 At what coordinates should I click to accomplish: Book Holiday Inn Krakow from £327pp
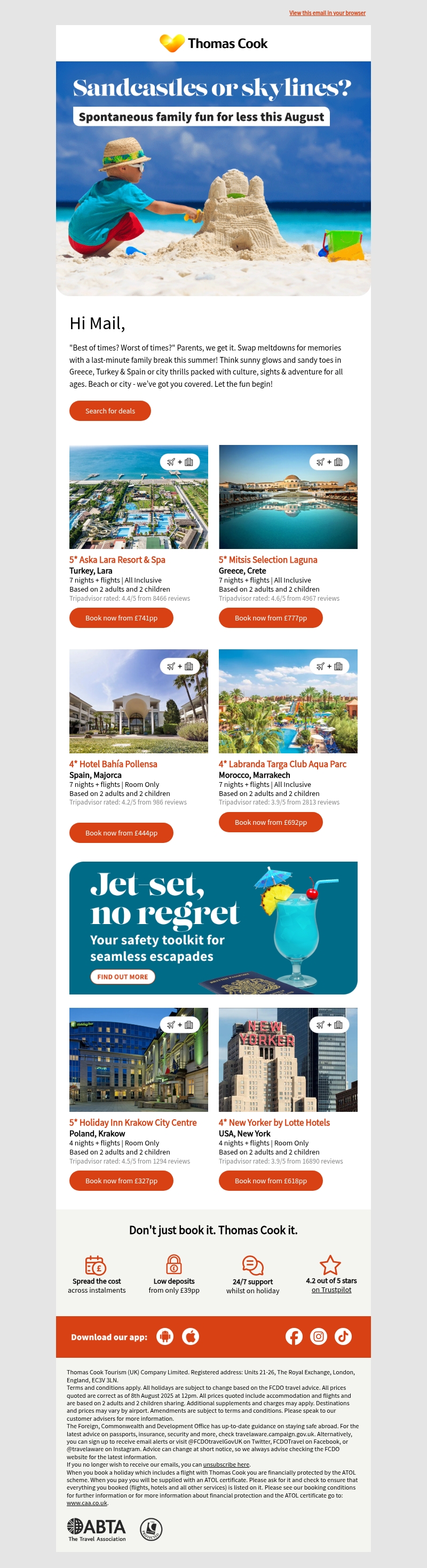click(121, 1181)
